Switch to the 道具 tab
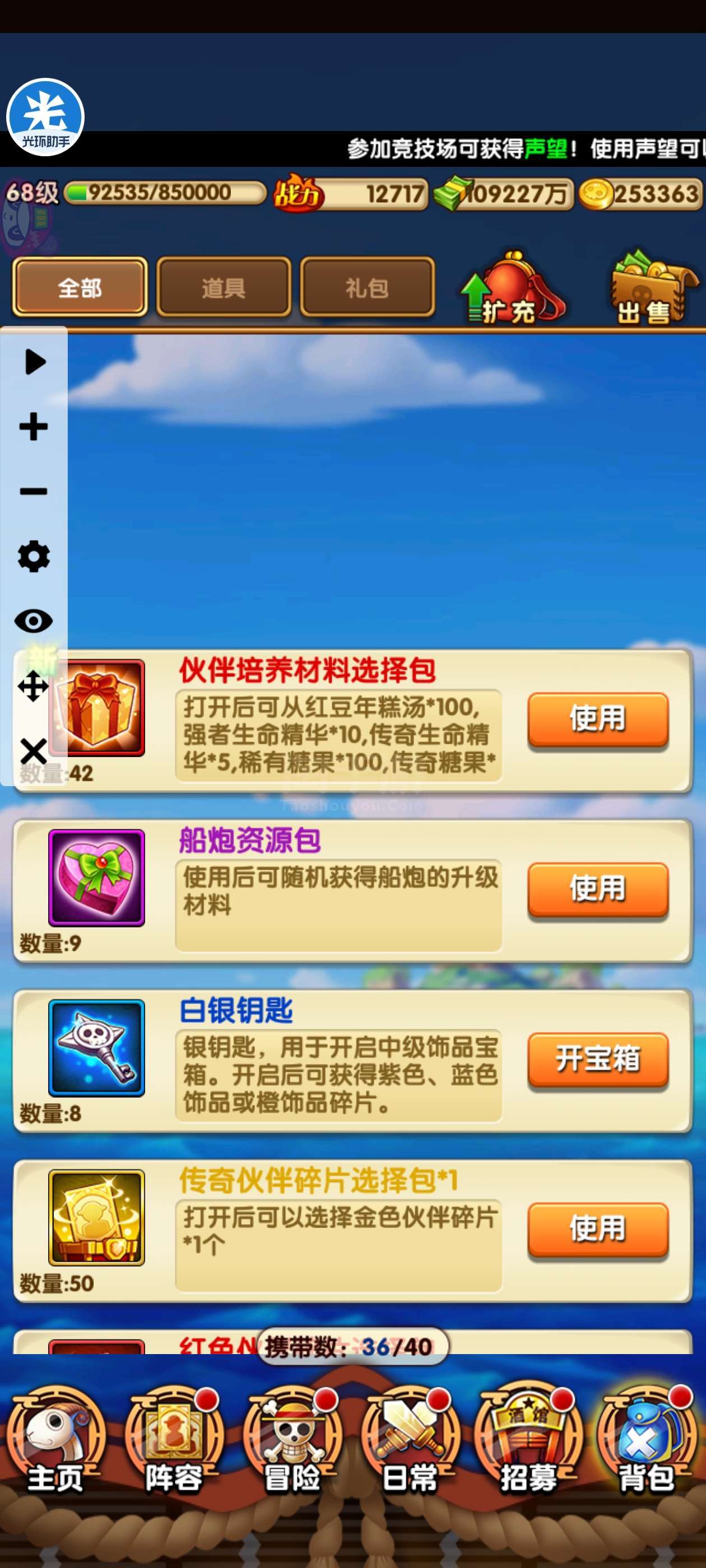 pos(224,287)
